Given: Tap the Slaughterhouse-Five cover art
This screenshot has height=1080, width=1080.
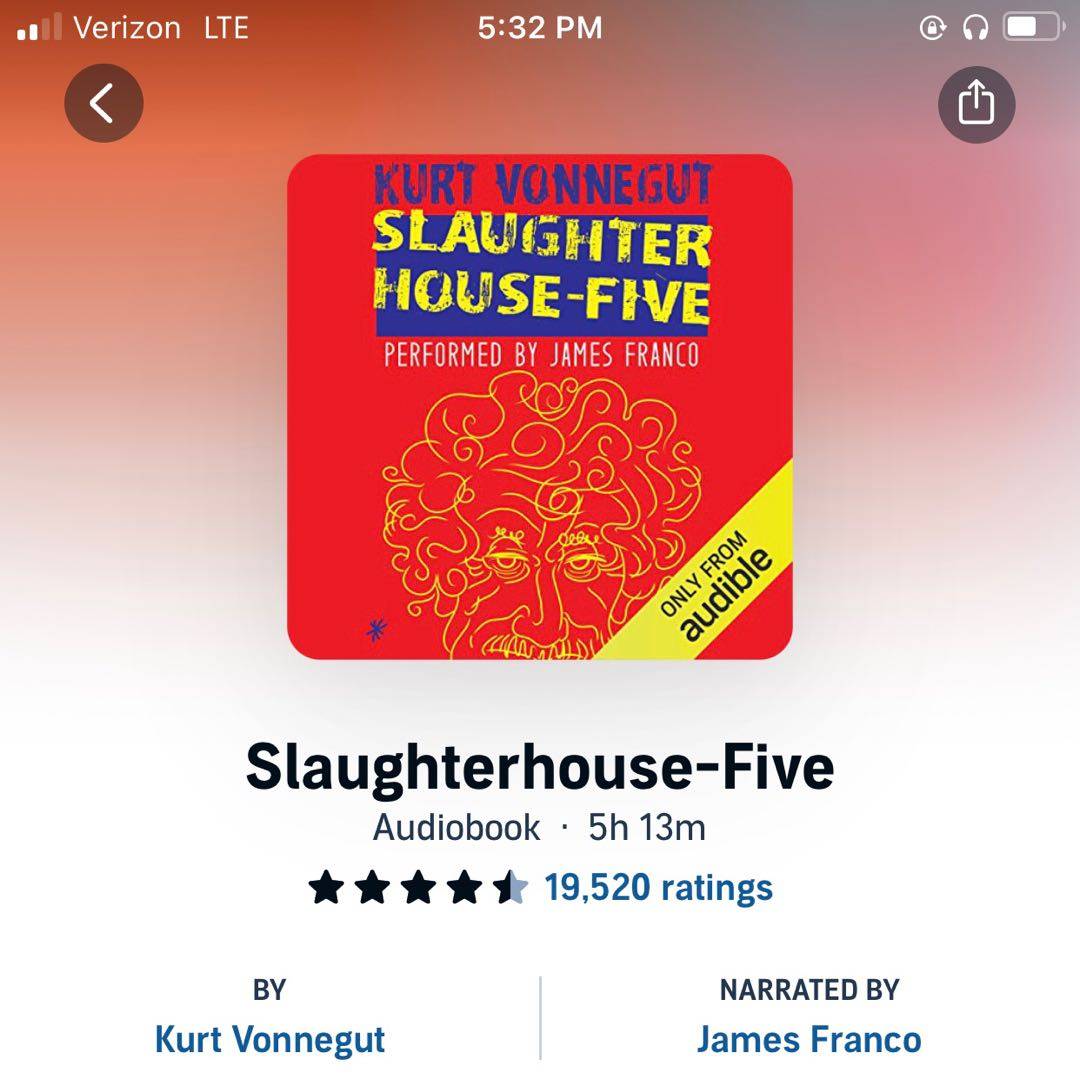Looking at the screenshot, I should pos(540,407).
